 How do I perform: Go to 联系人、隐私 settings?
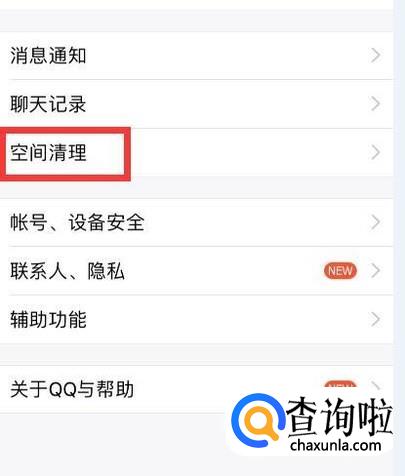pos(197,271)
